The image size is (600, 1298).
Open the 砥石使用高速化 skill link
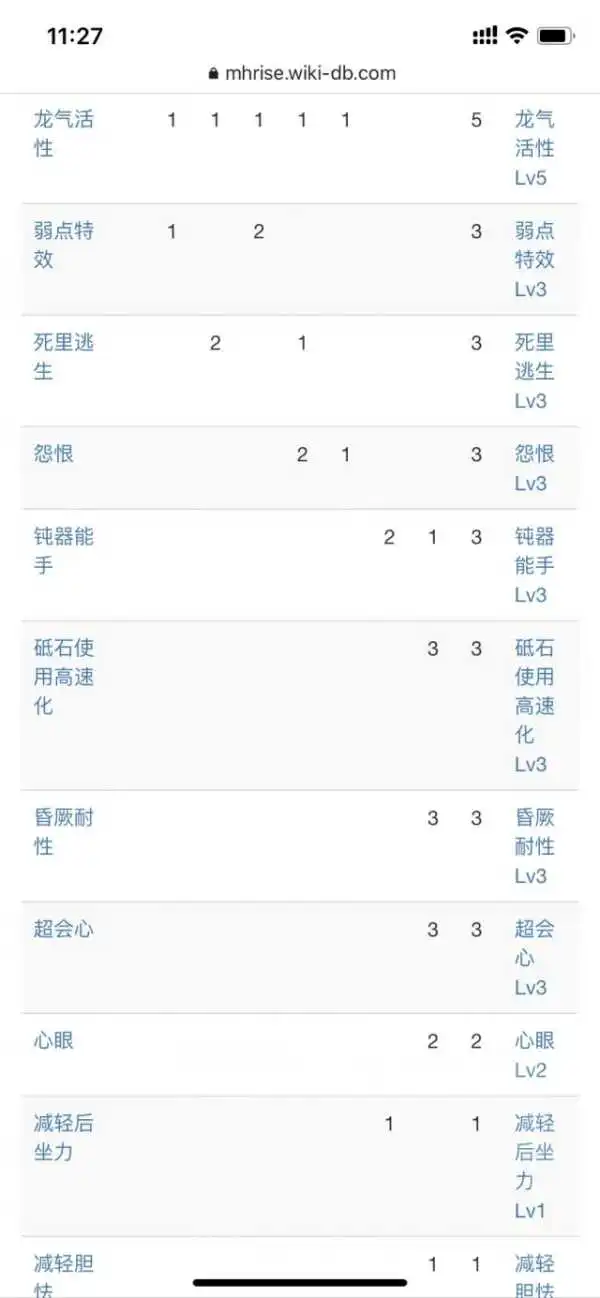click(64, 677)
